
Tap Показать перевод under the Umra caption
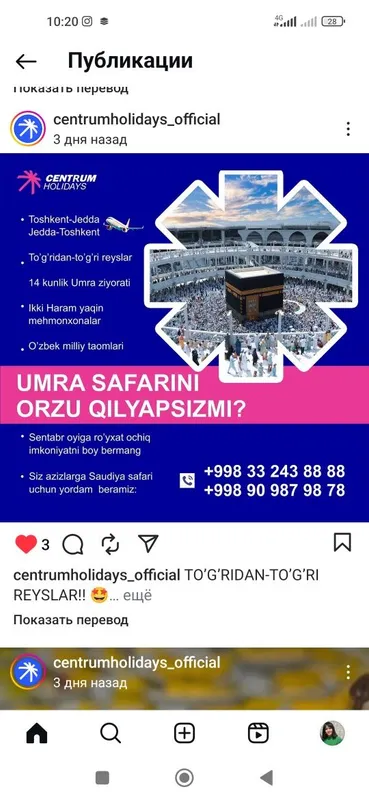(x=70, y=620)
